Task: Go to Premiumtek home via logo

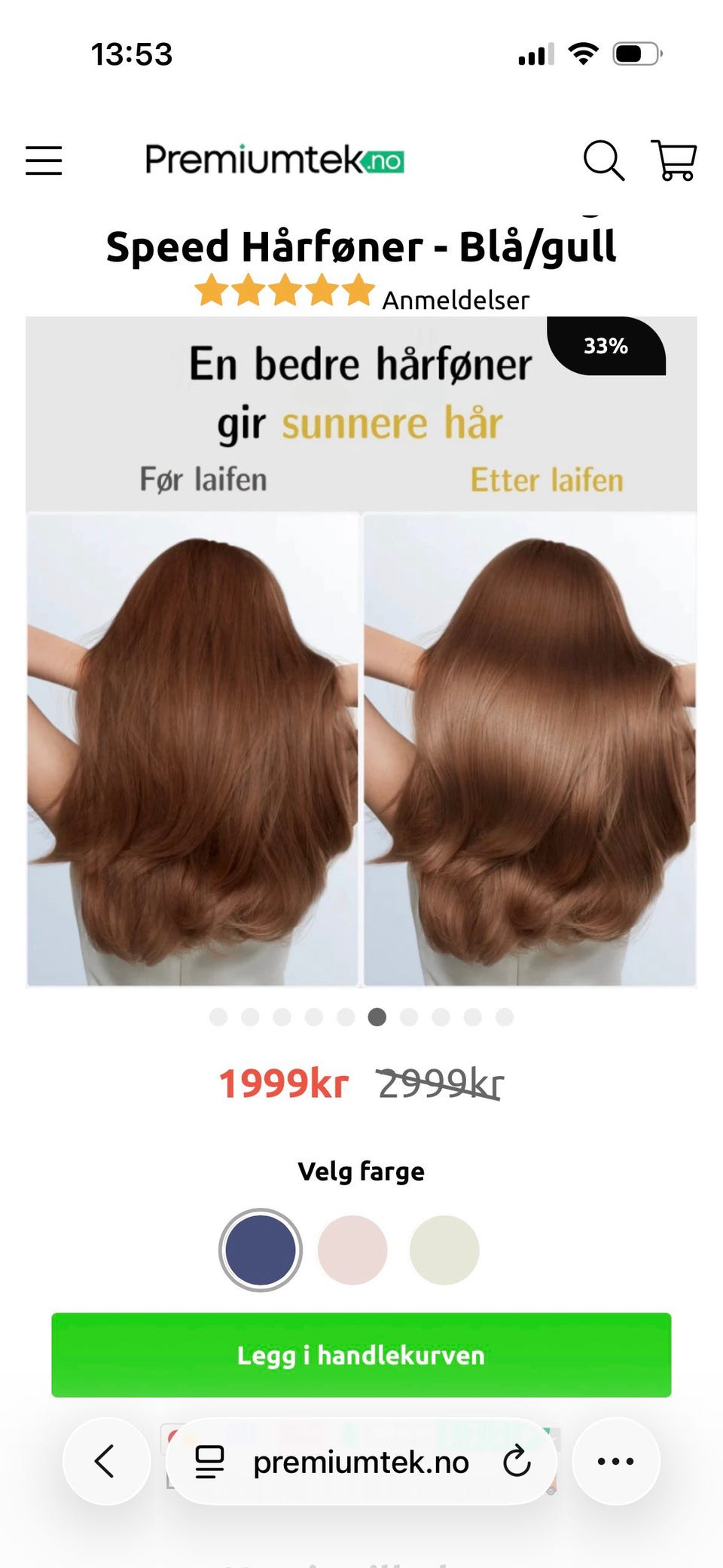Action: coord(275,160)
